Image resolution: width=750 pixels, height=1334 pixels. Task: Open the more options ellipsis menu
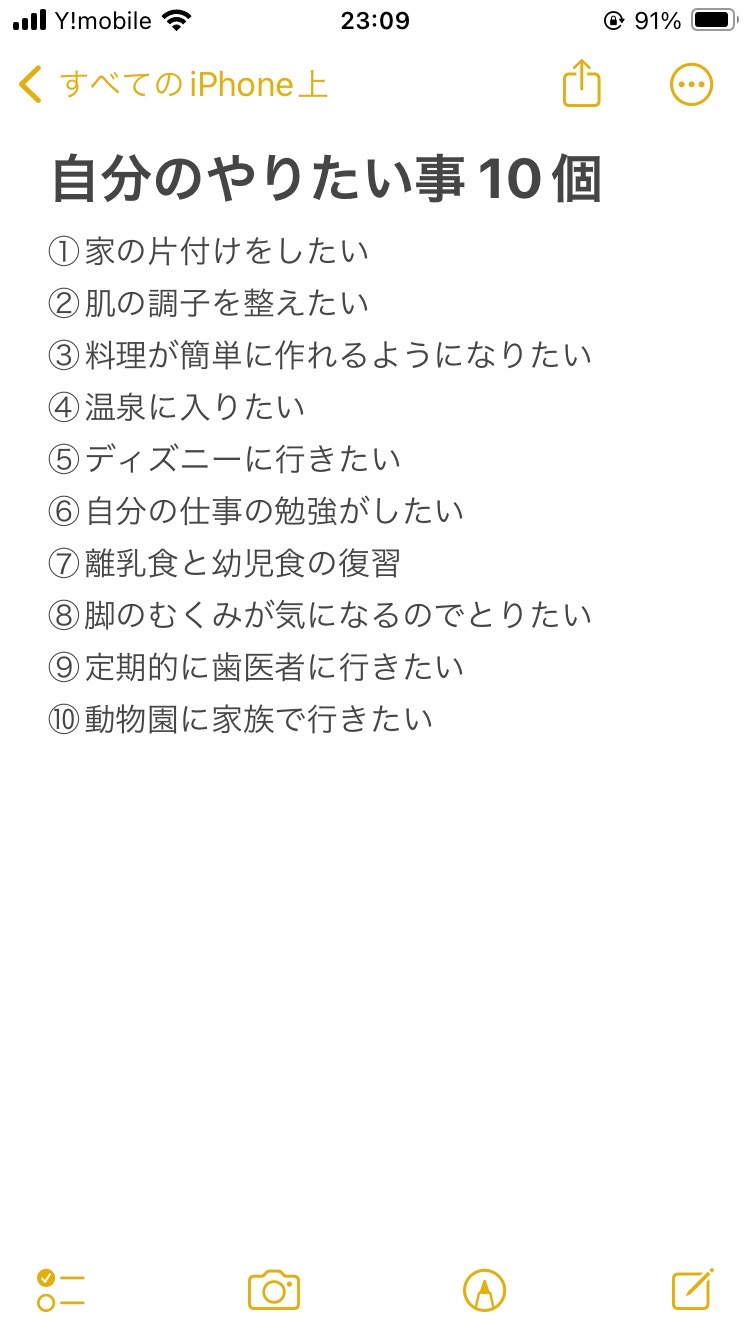(x=691, y=85)
